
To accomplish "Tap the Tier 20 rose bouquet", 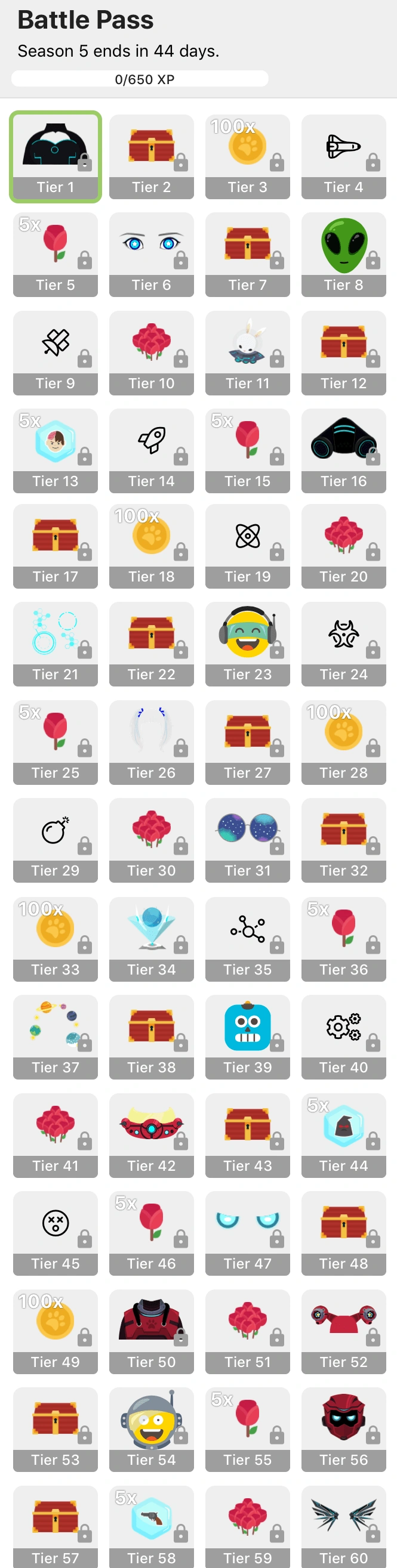I will pyautogui.click(x=343, y=546).
